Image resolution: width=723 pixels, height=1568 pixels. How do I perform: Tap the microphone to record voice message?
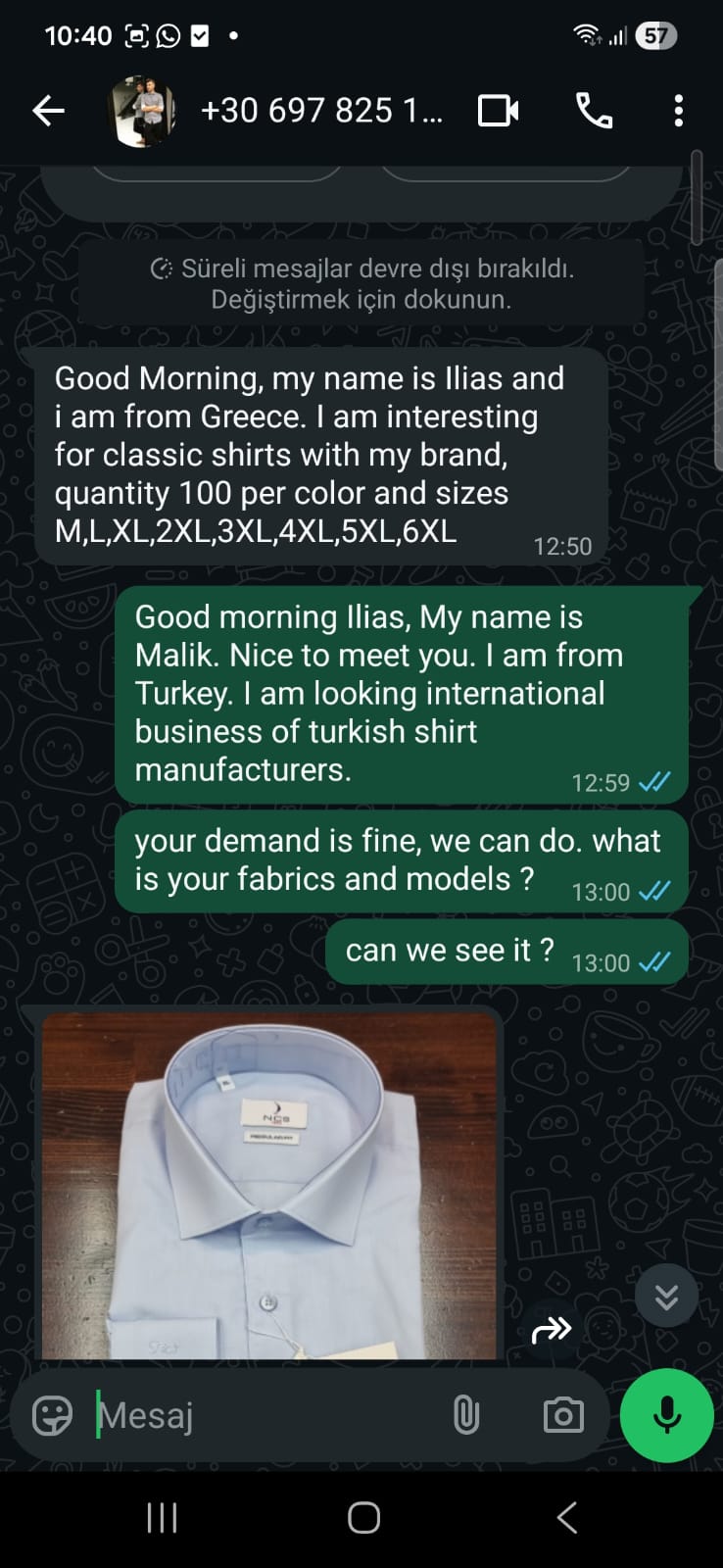point(666,1414)
